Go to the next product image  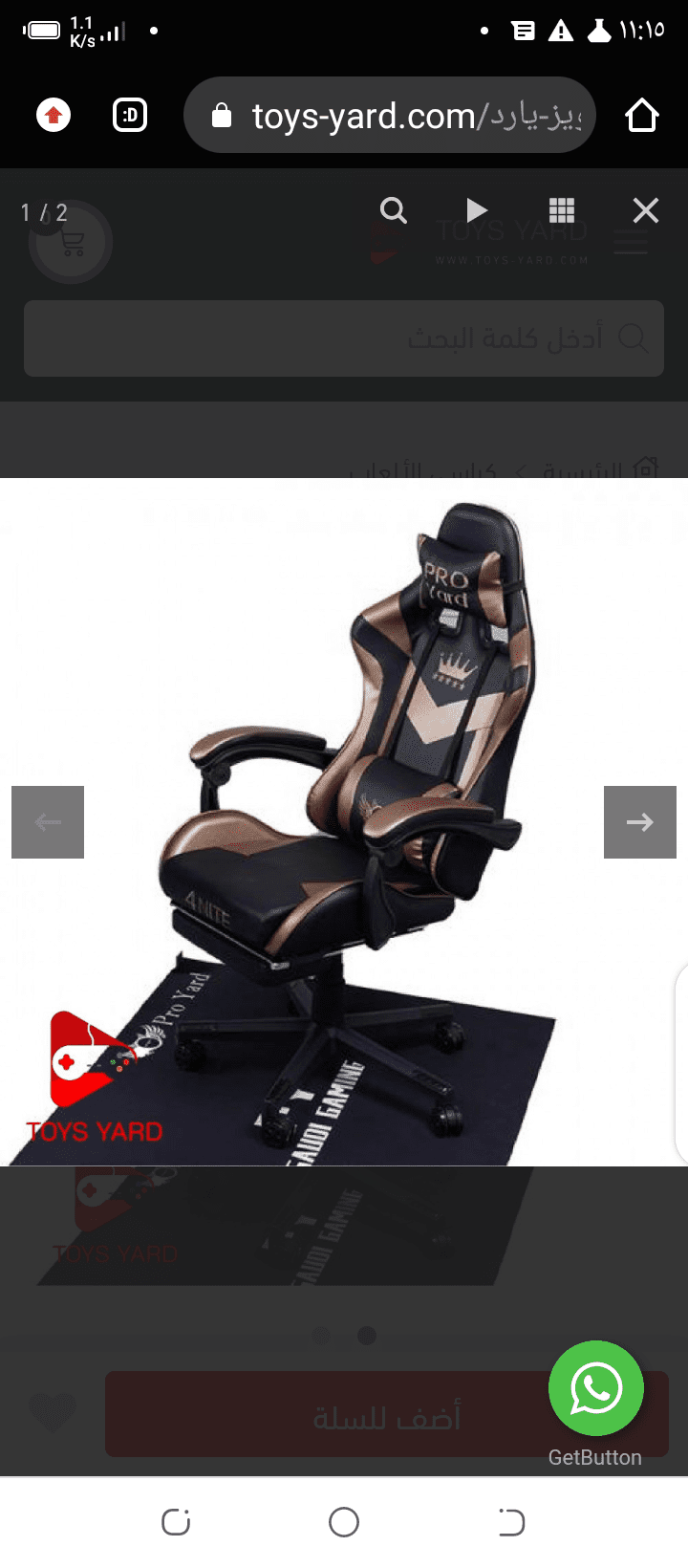(640, 822)
